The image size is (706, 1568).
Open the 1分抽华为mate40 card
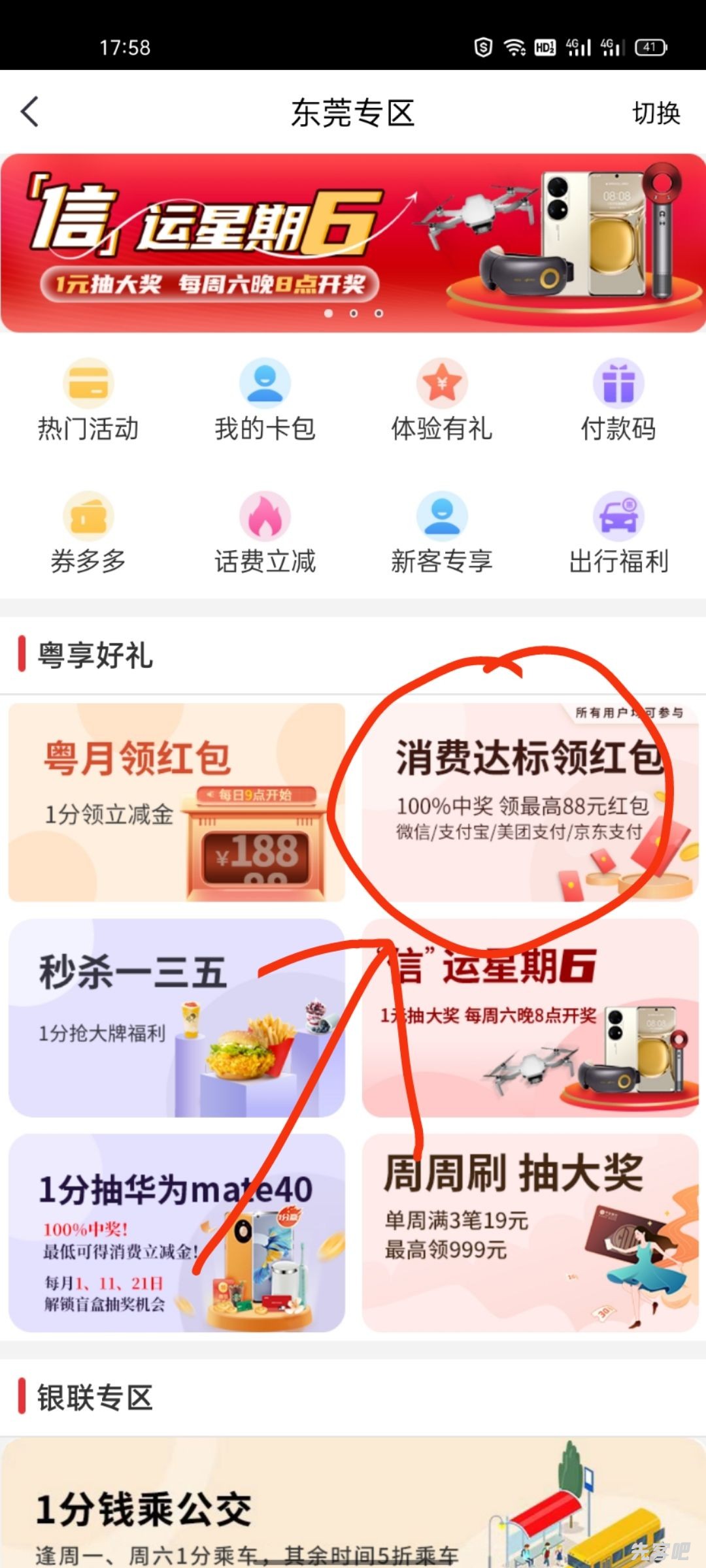(x=176, y=1233)
